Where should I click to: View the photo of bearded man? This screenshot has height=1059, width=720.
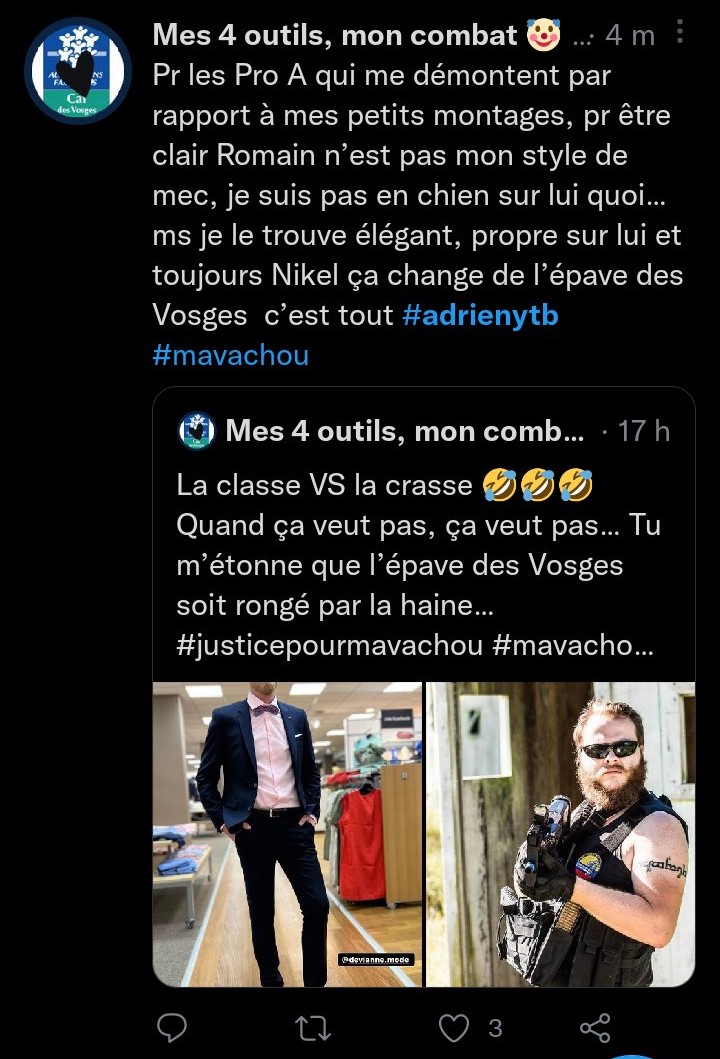pyautogui.click(x=560, y=834)
